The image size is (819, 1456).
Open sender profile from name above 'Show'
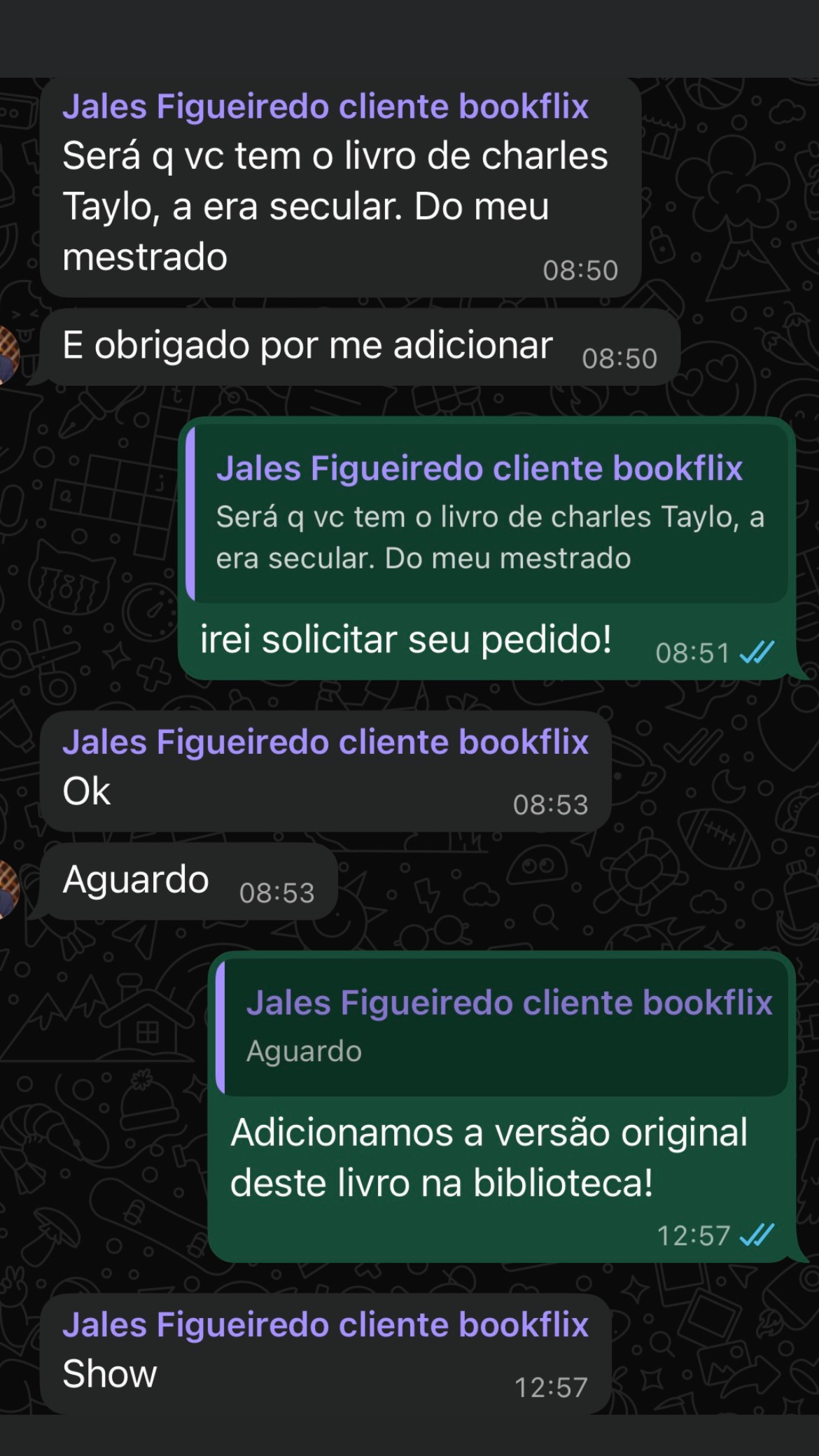[325, 1324]
